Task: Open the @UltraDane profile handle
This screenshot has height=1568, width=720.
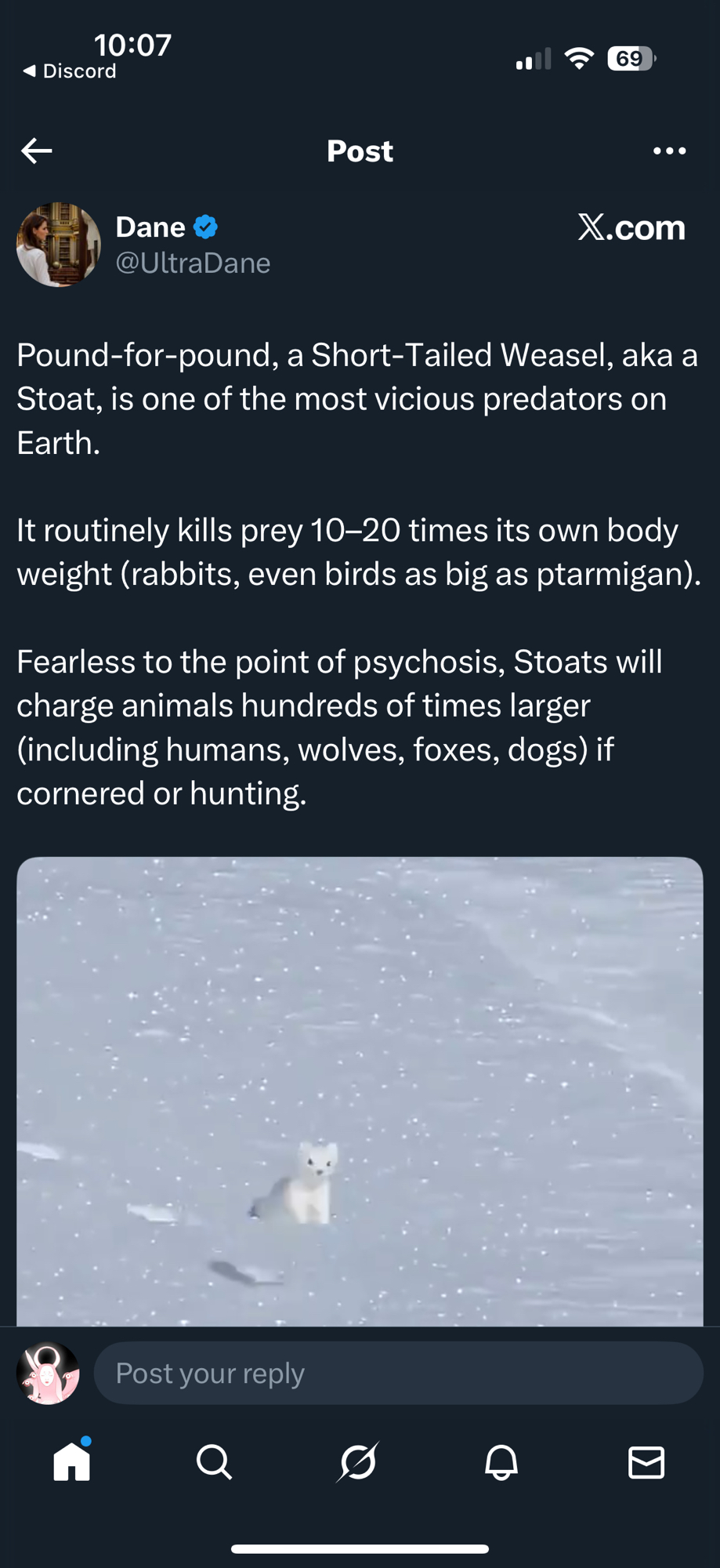Action: pyautogui.click(x=193, y=263)
